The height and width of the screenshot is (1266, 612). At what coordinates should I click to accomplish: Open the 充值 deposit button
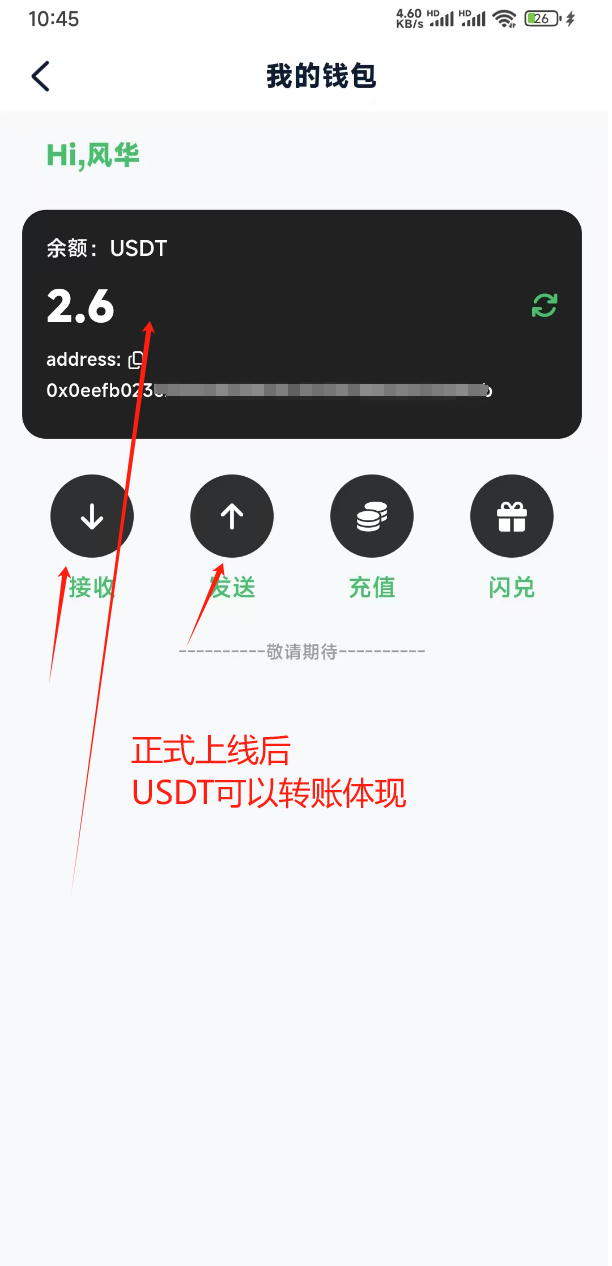coord(372,516)
